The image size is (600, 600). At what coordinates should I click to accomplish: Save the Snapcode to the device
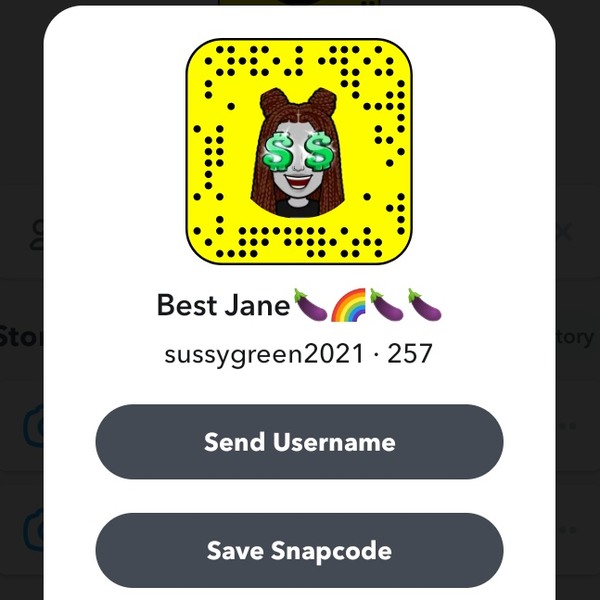[x=299, y=550]
